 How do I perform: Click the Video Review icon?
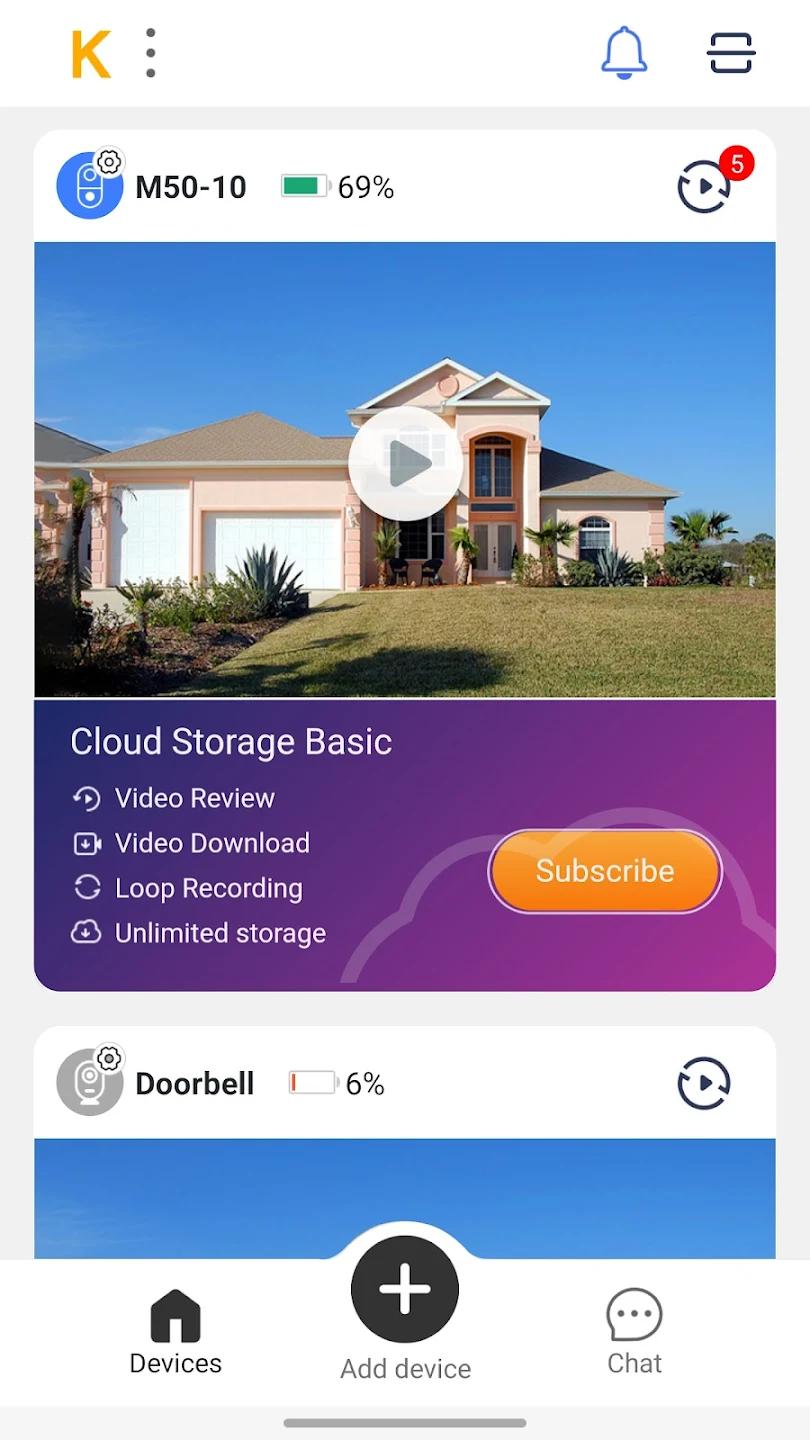(x=86, y=798)
